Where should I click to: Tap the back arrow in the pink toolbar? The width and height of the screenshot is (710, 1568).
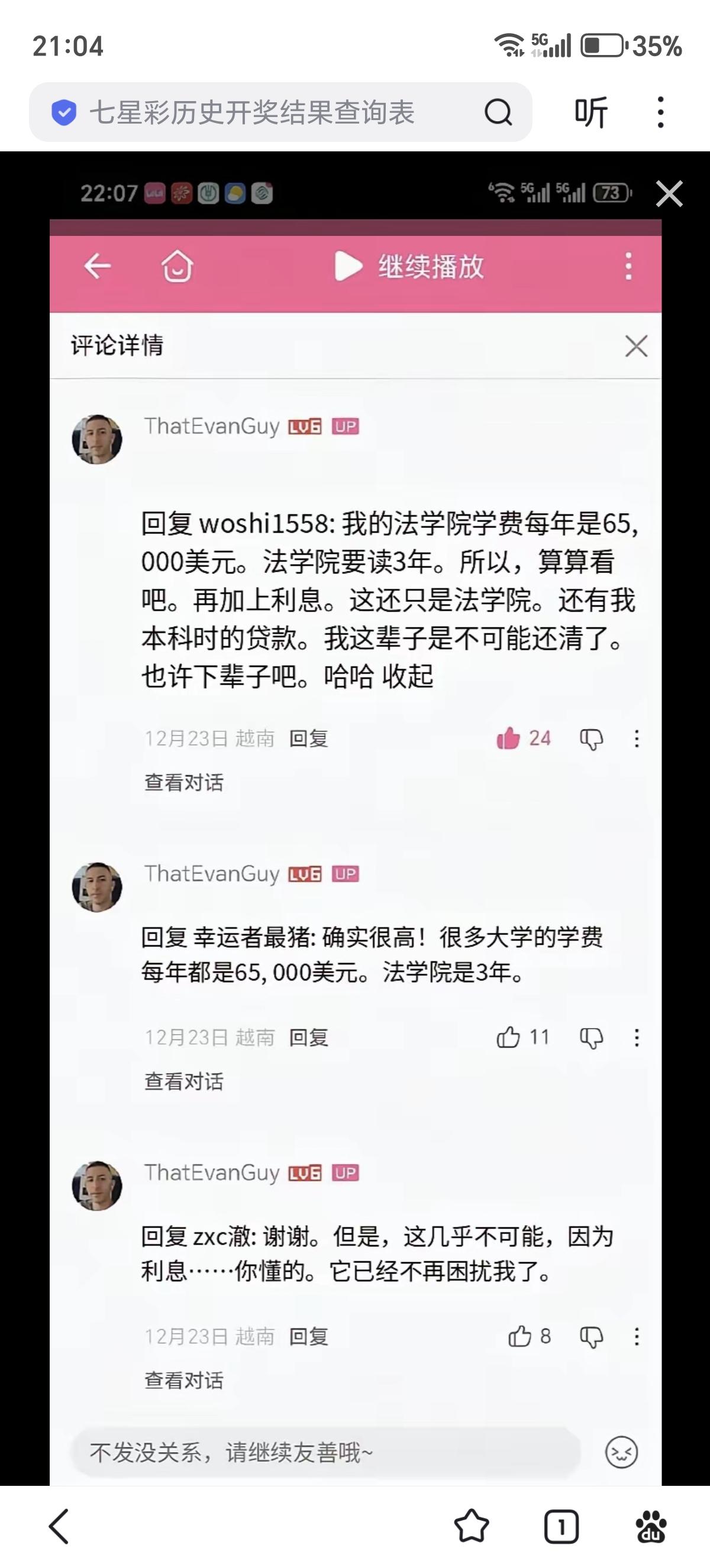99,266
